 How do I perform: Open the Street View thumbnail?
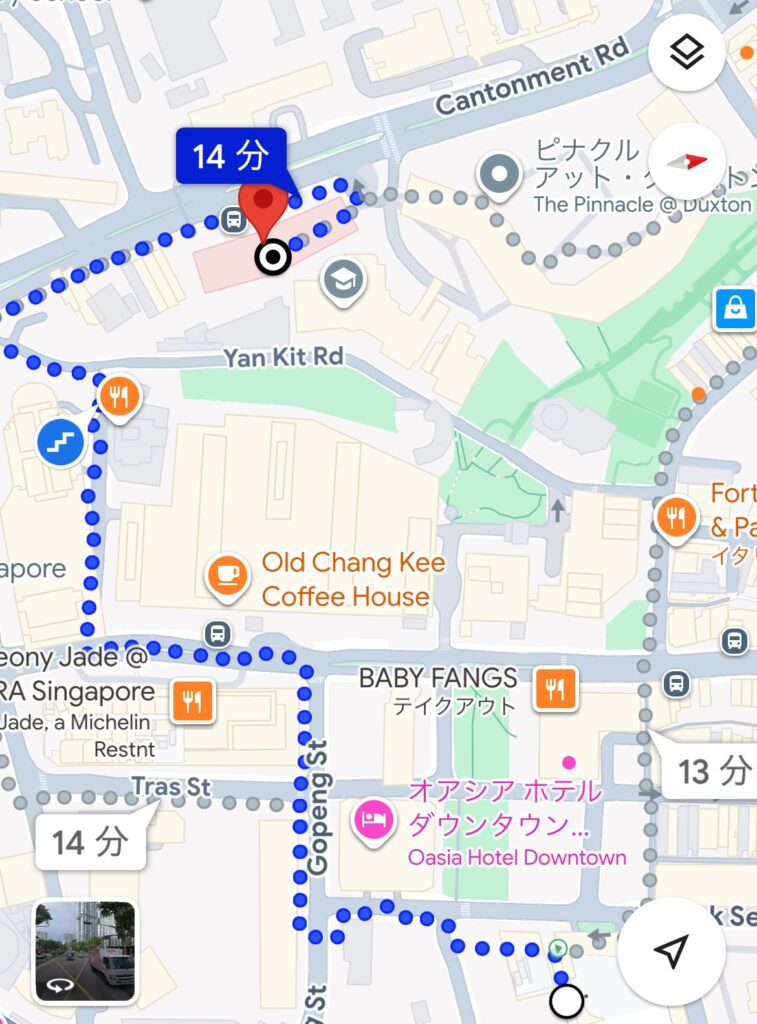85,951
